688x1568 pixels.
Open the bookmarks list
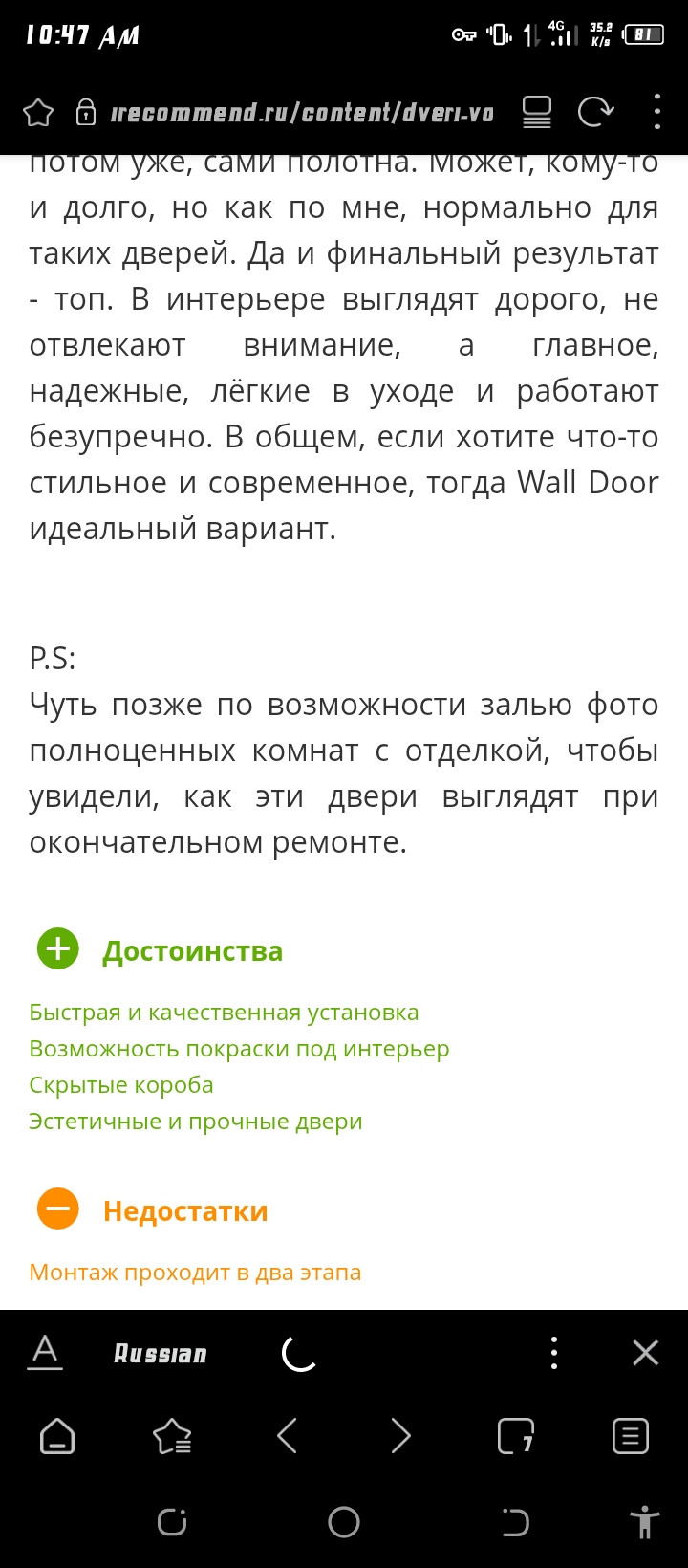172,1436
